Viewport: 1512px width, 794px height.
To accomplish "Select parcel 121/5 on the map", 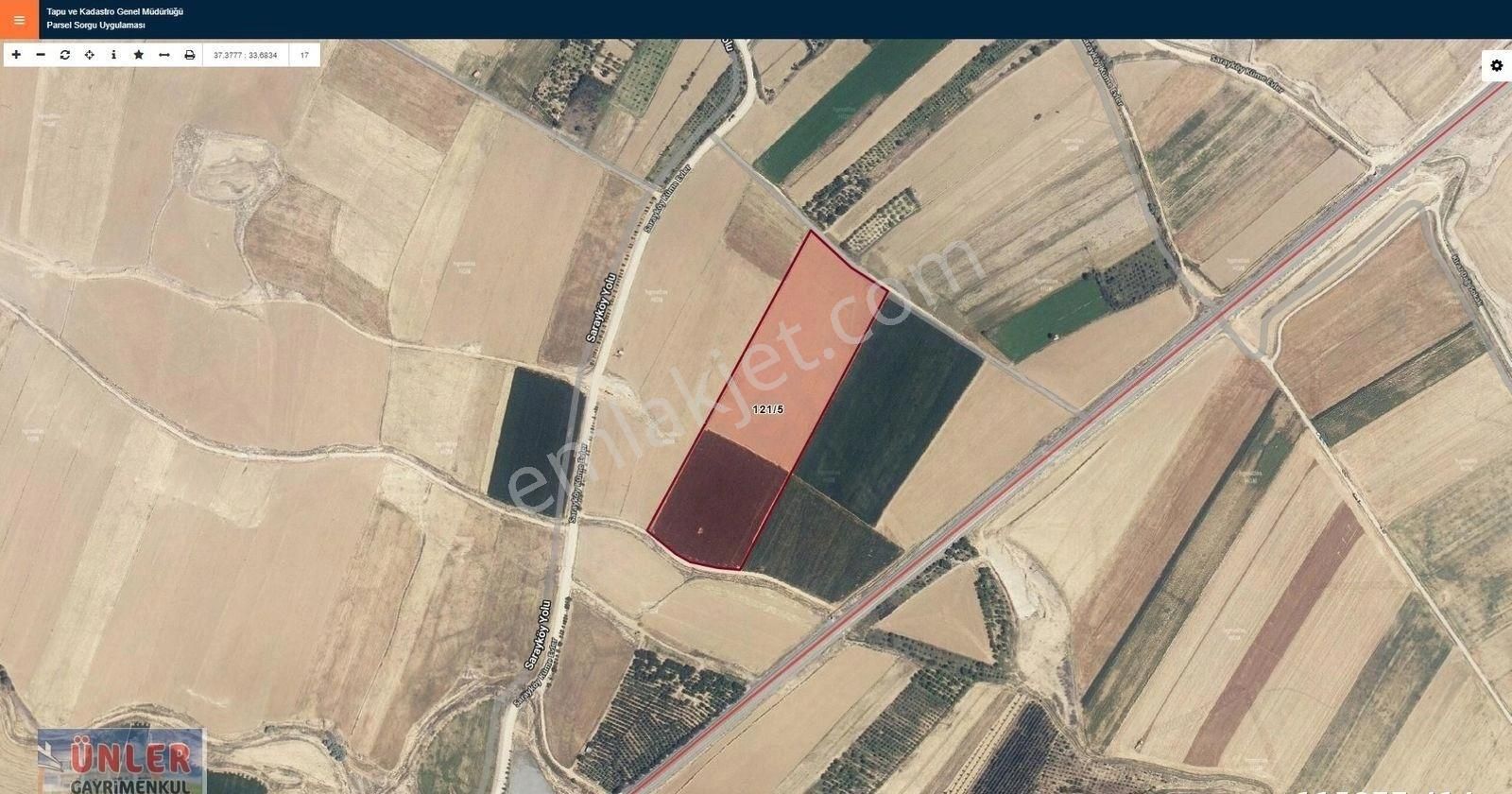I will (767, 409).
